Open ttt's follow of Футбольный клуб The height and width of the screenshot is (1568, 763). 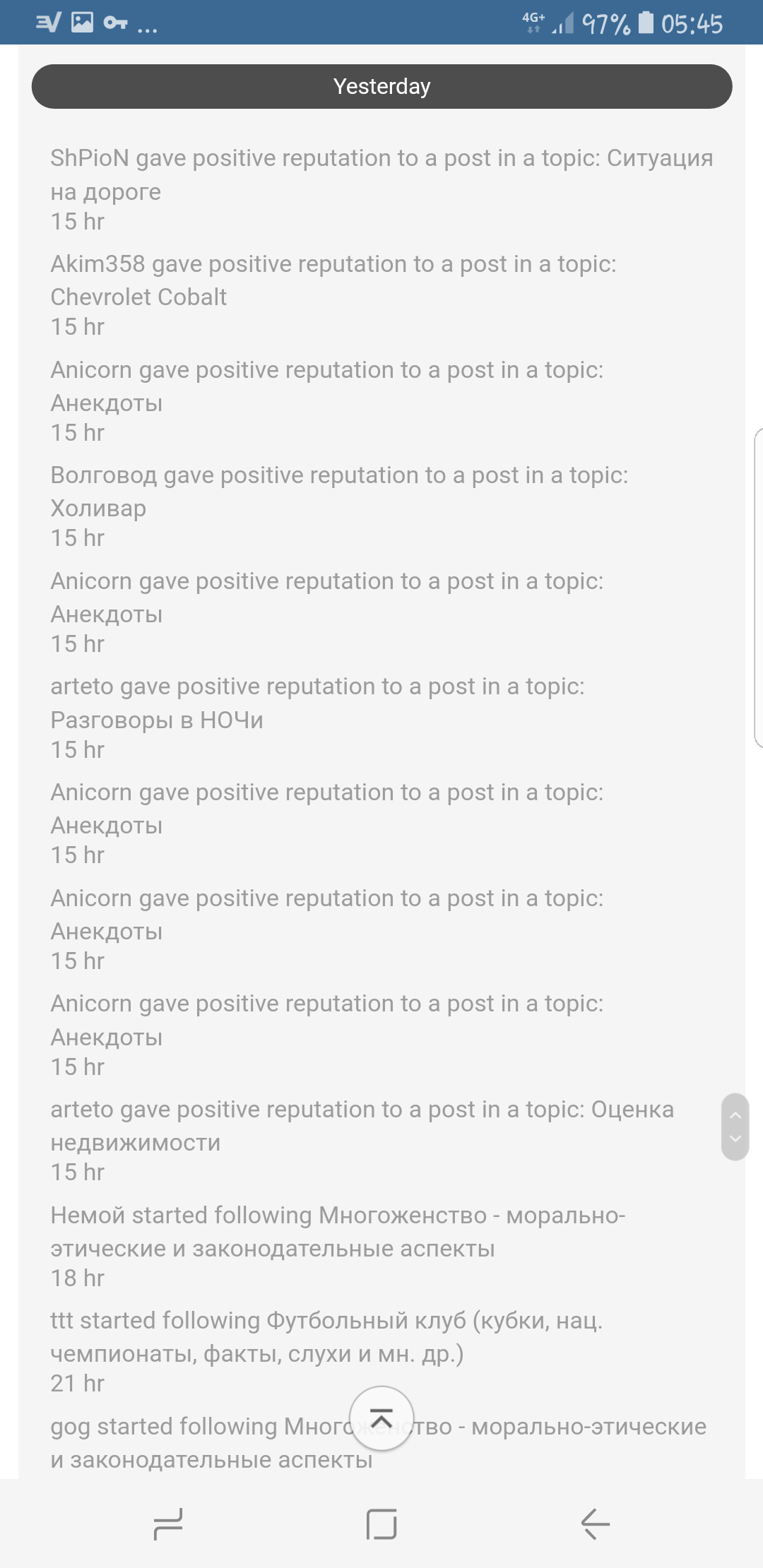tap(326, 1337)
